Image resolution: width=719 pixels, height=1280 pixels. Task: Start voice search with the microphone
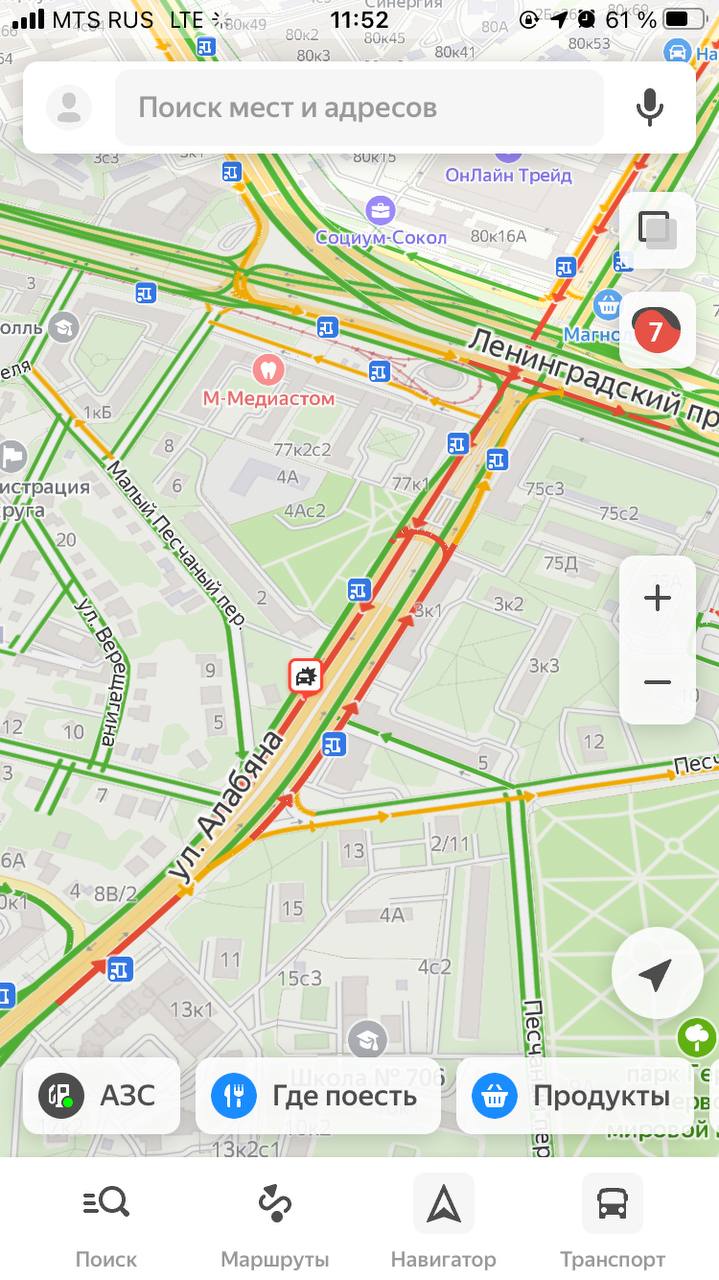(650, 108)
